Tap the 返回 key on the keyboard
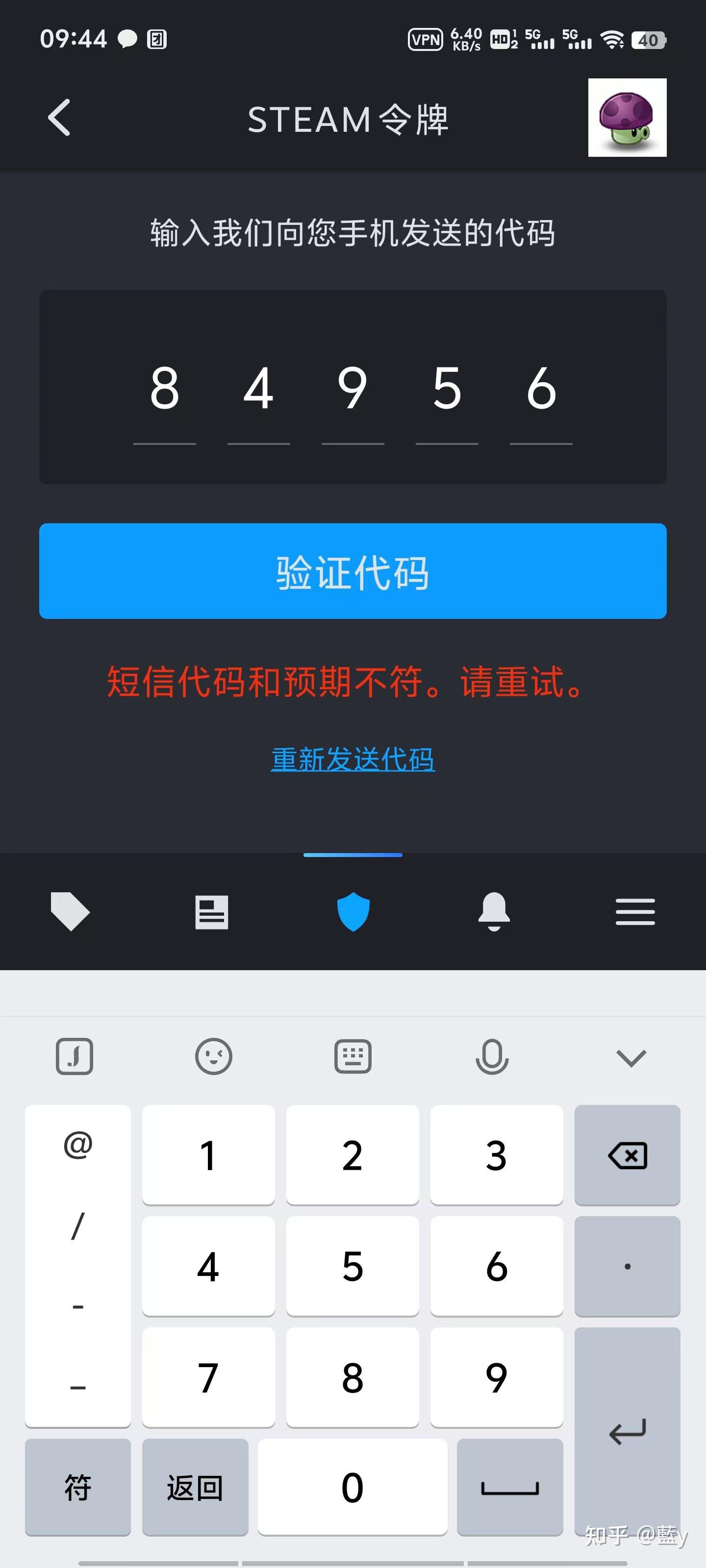The image size is (706, 1568). coord(195,1487)
